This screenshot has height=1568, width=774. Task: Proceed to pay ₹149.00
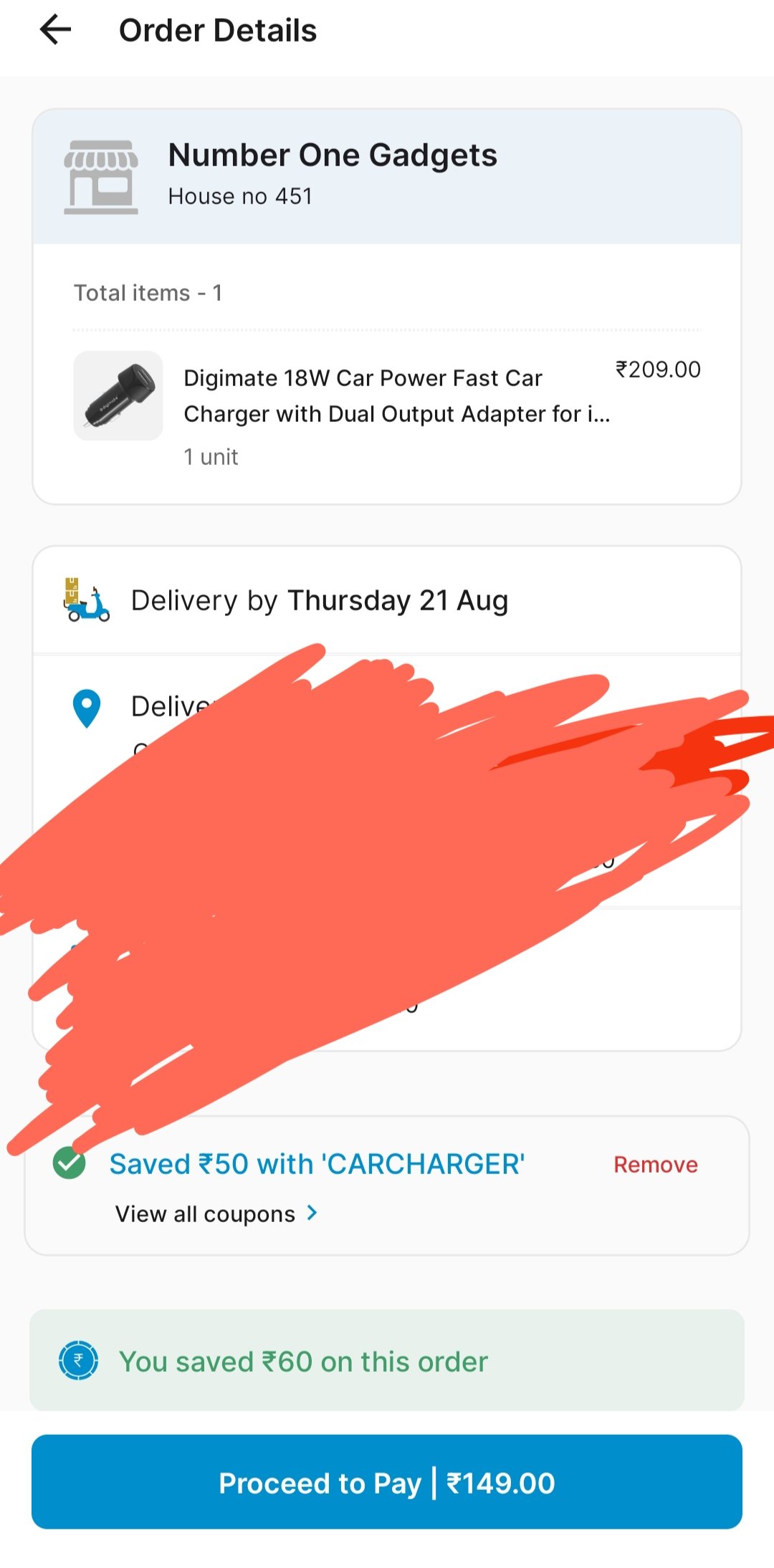387,1482
